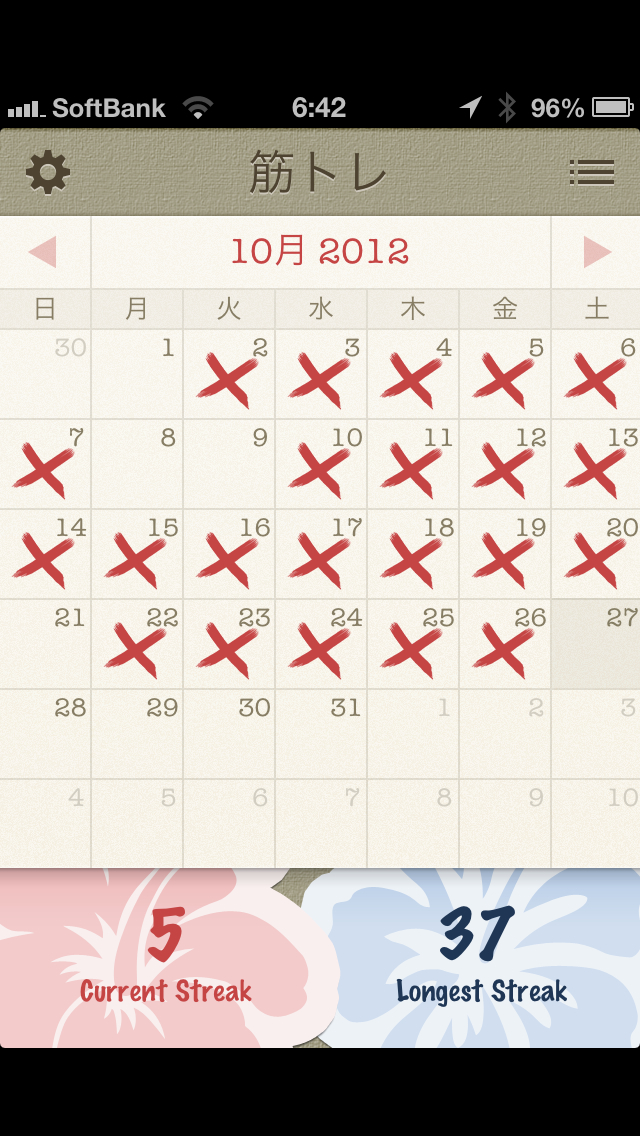Select October 21 in the calendar
Screen dimensions: 640x1136
click(45, 644)
